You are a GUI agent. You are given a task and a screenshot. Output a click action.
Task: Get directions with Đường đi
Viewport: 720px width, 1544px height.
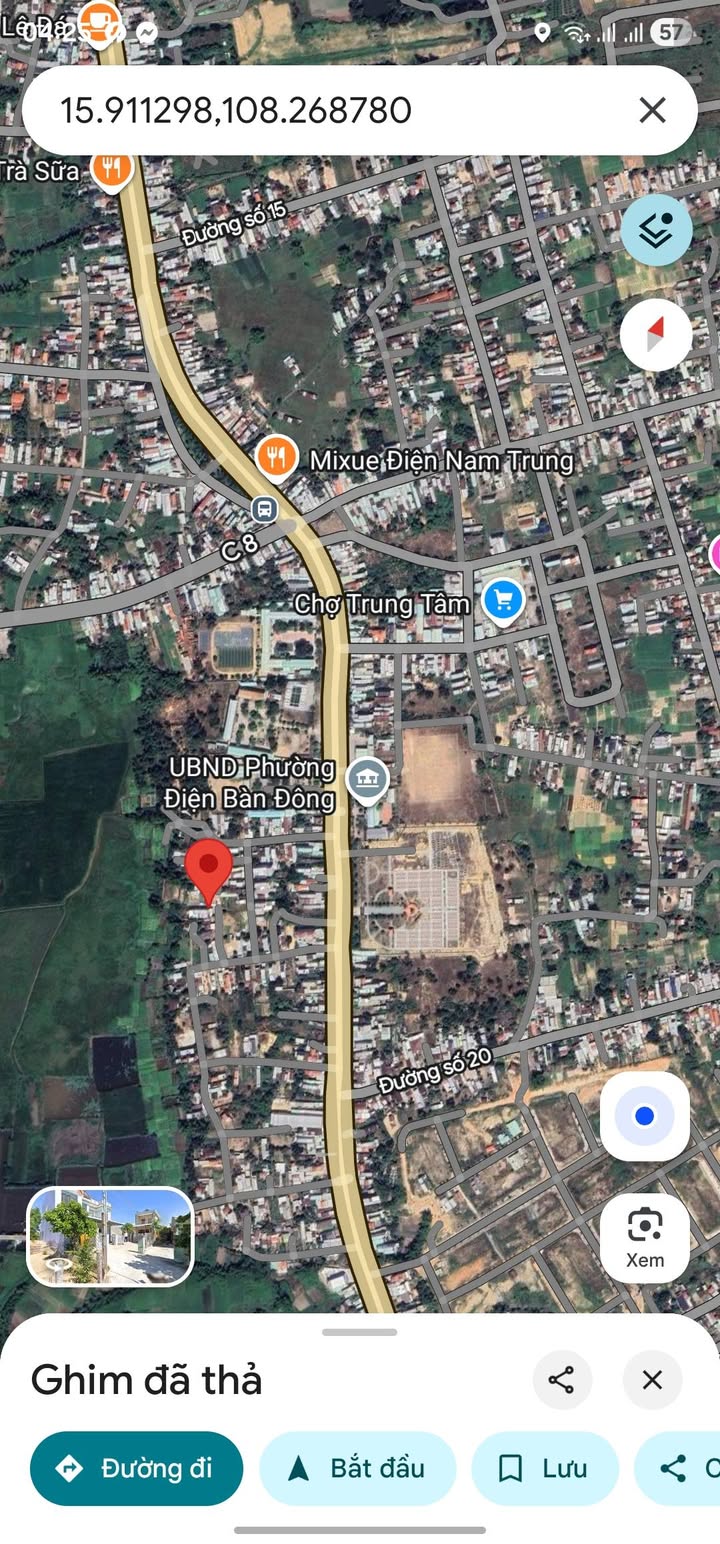click(137, 1468)
